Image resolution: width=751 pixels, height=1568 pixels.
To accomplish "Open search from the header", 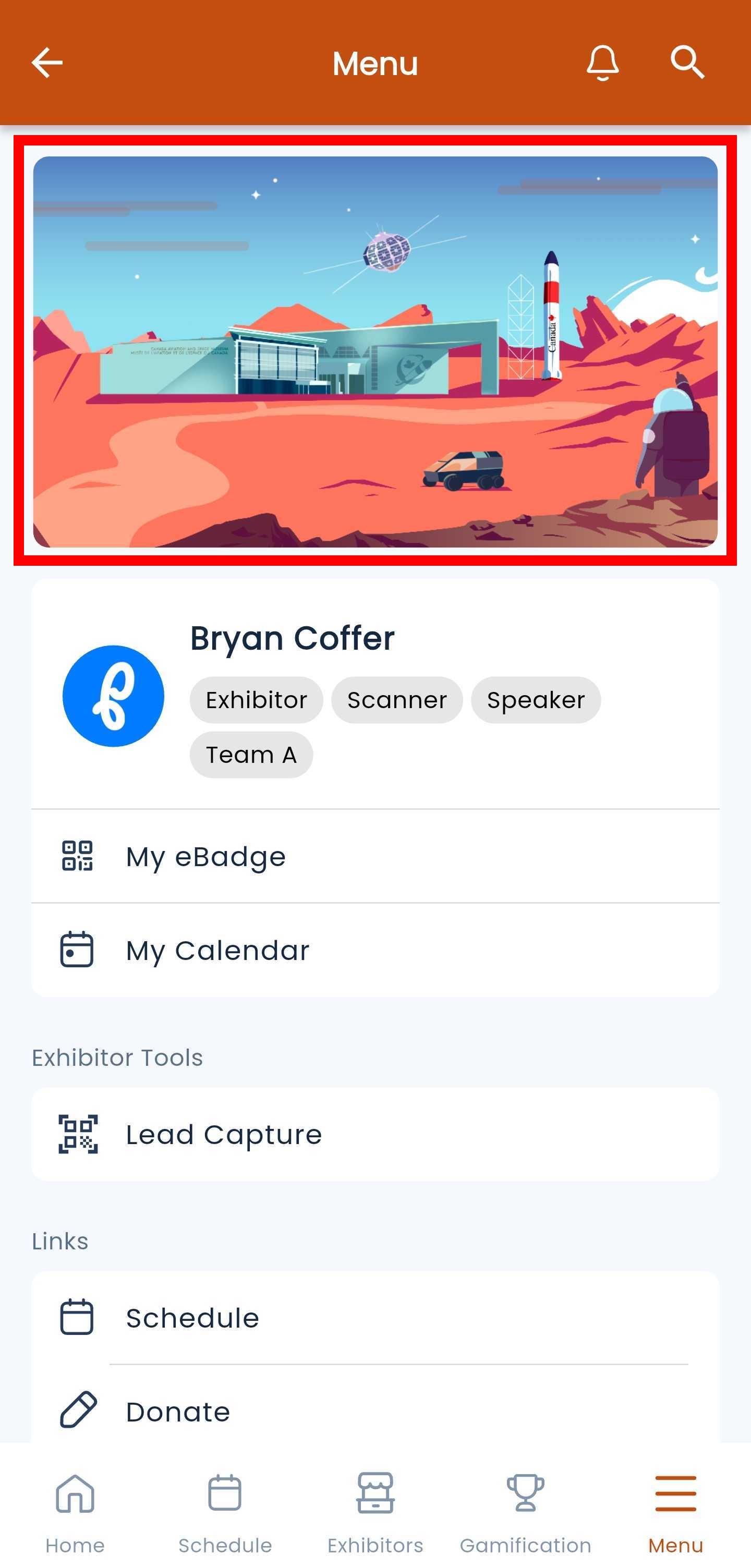I will pos(687,63).
